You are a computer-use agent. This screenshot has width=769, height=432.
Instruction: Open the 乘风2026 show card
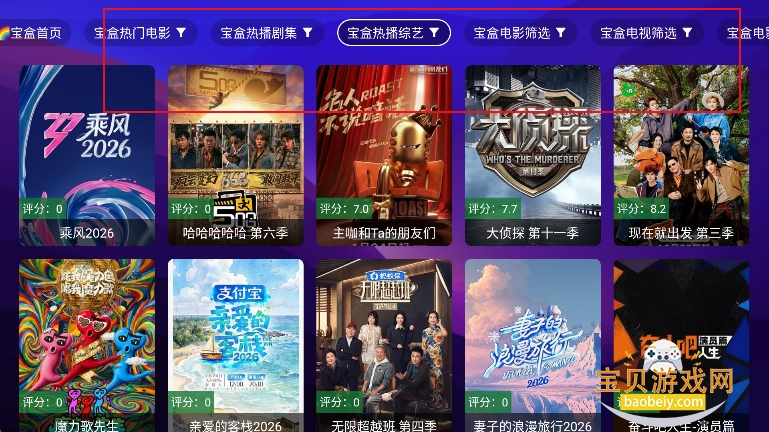[x=87, y=155]
